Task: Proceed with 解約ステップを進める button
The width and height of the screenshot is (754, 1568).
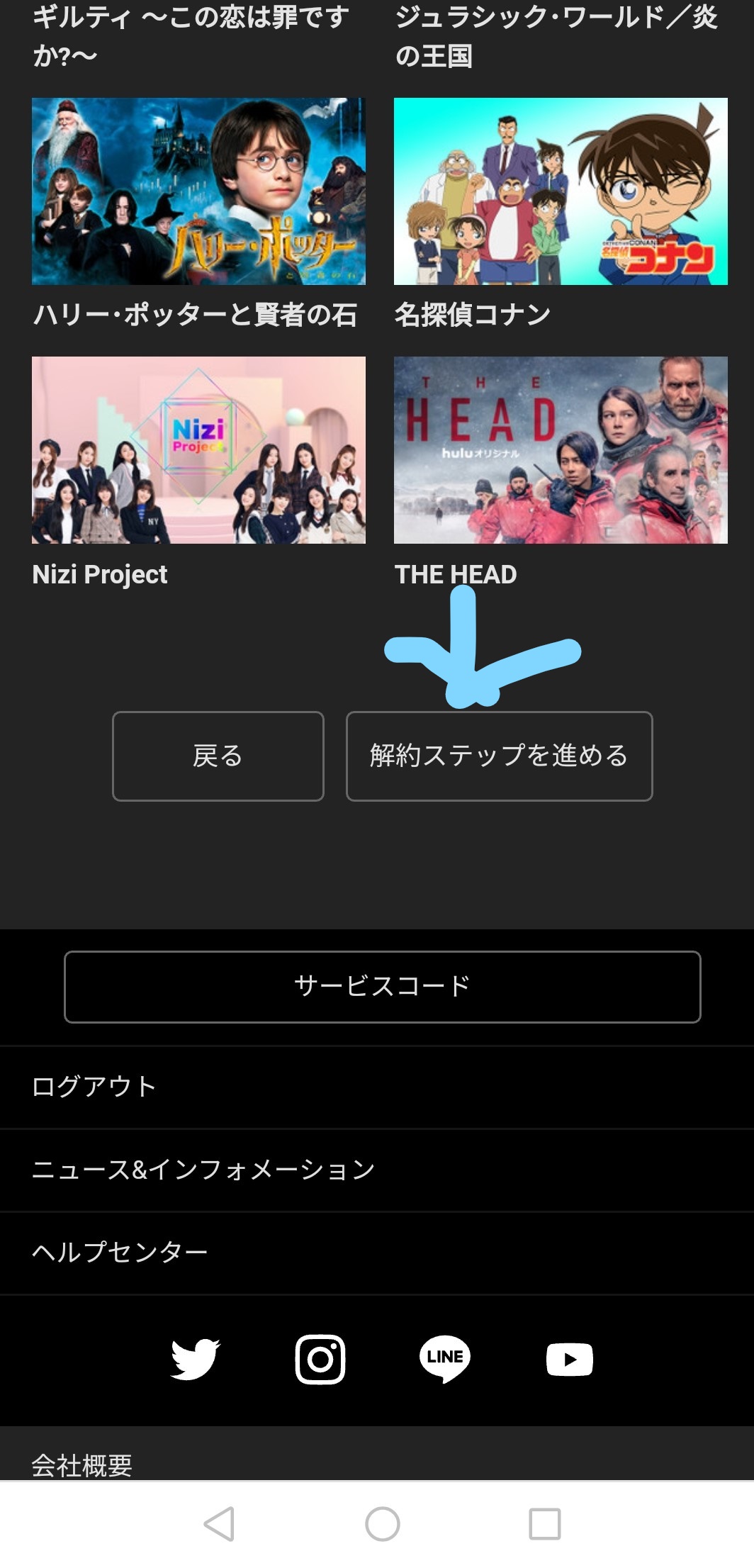Action: [499, 756]
